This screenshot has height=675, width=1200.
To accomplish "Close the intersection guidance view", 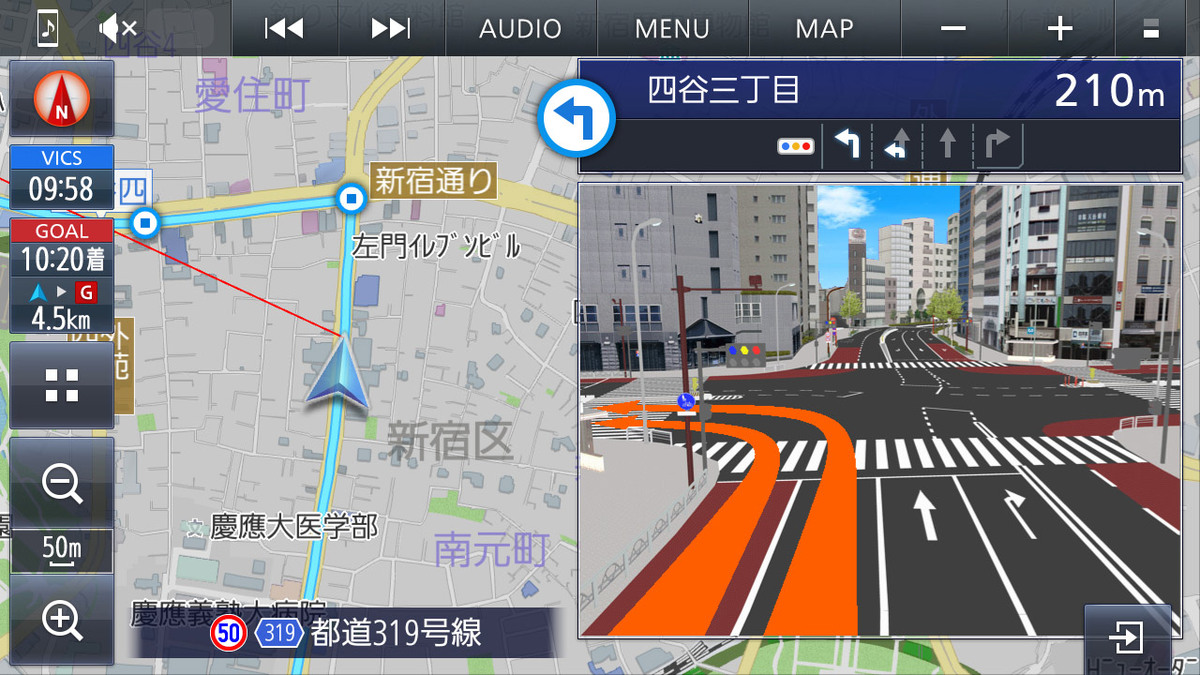I will [1127, 636].
